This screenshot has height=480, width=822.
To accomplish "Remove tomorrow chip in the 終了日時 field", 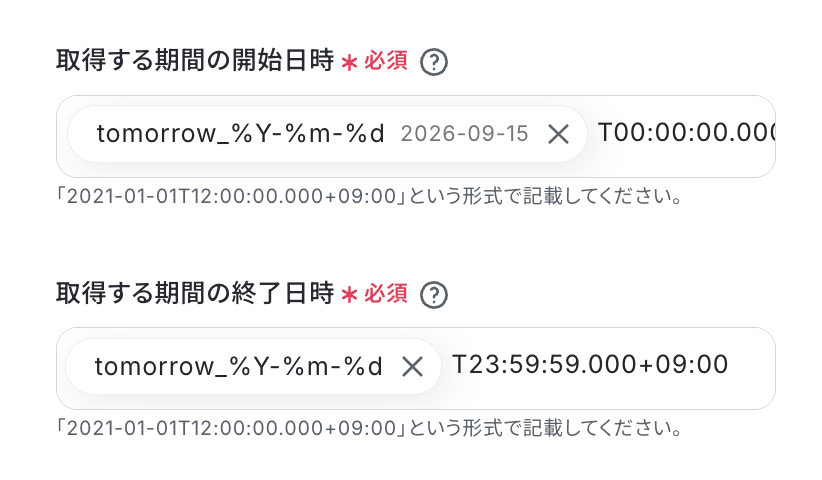I will pos(413,367).
